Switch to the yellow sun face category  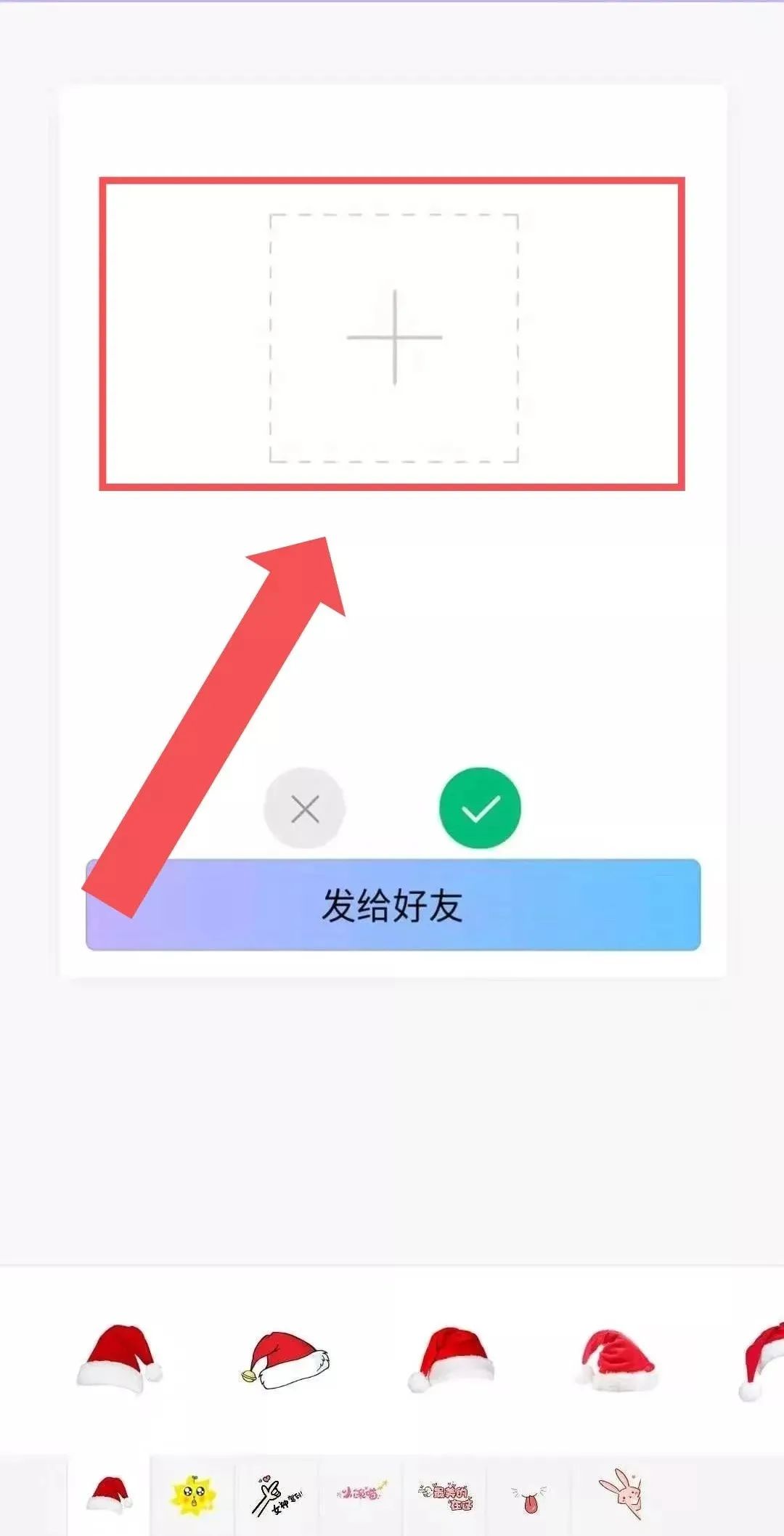[193, 1495]
